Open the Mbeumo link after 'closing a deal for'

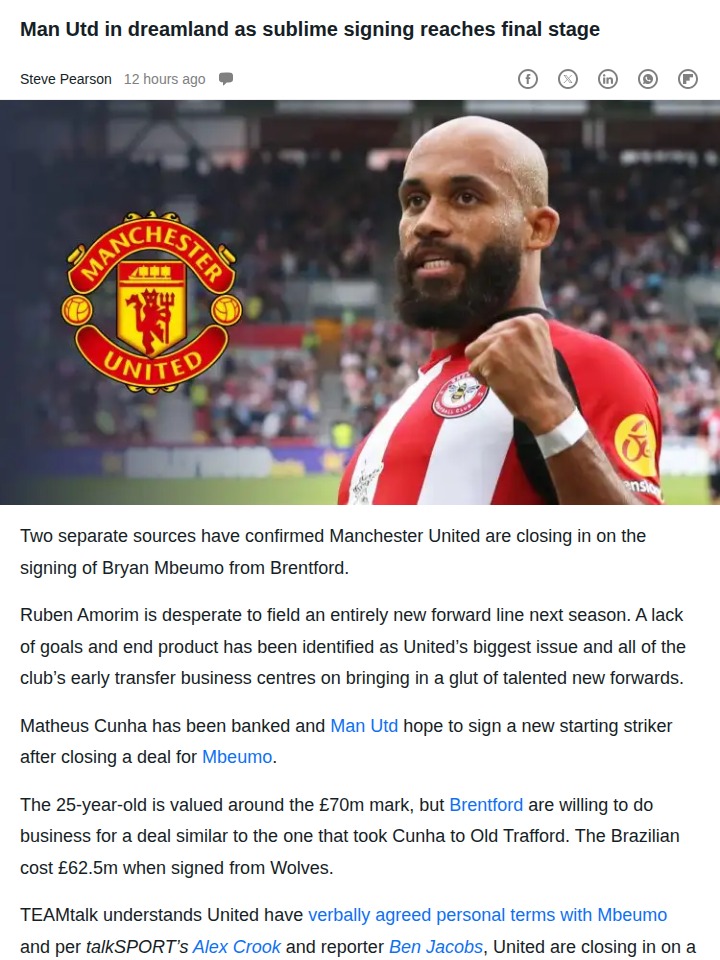(237, 757)
